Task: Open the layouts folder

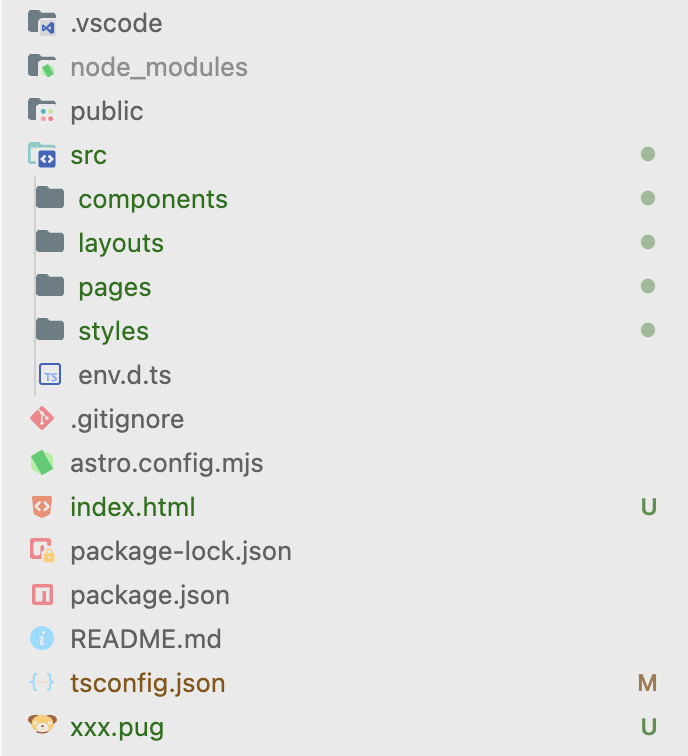Action: pyautogui.click(x=120, y=243)
